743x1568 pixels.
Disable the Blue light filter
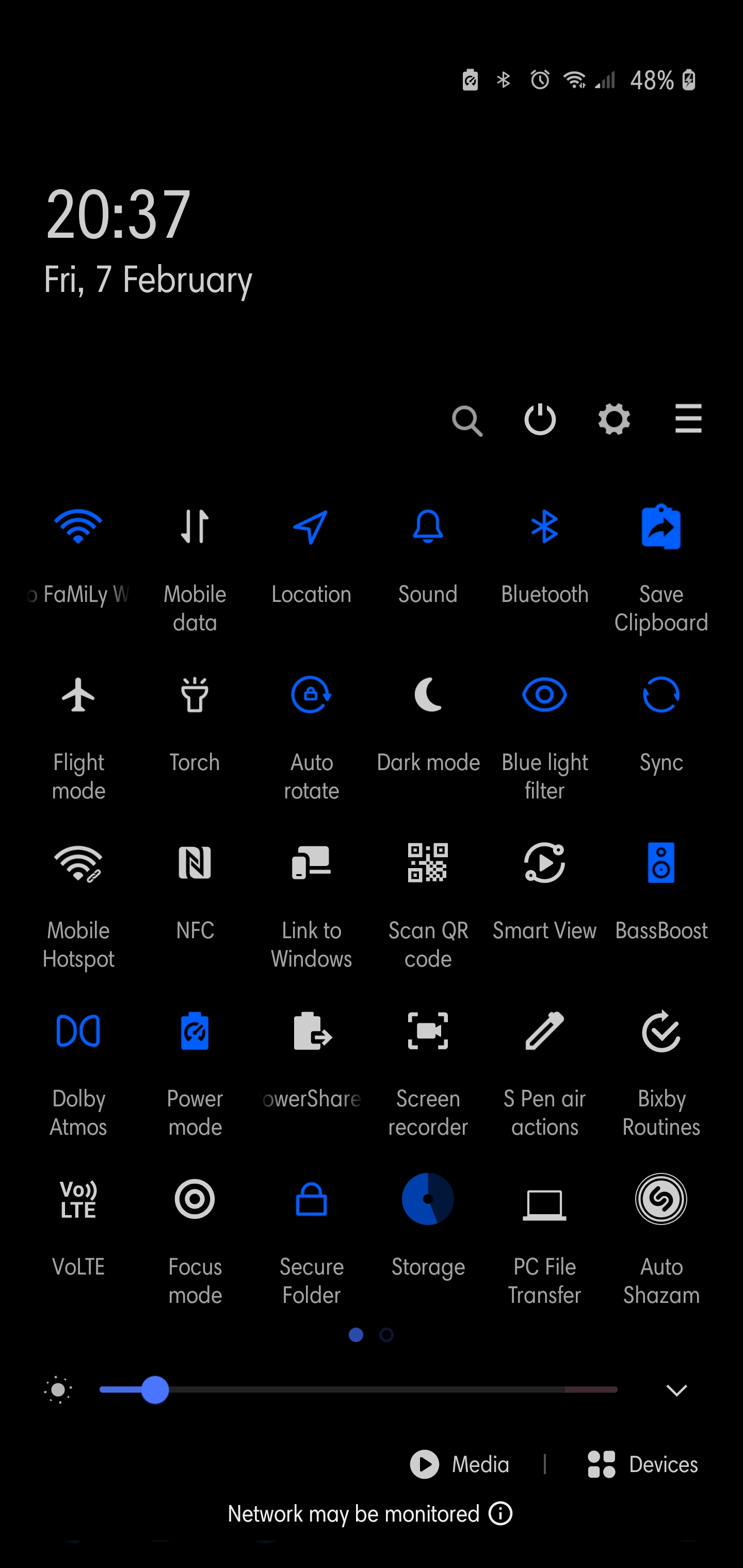click(x=544, y=695)
